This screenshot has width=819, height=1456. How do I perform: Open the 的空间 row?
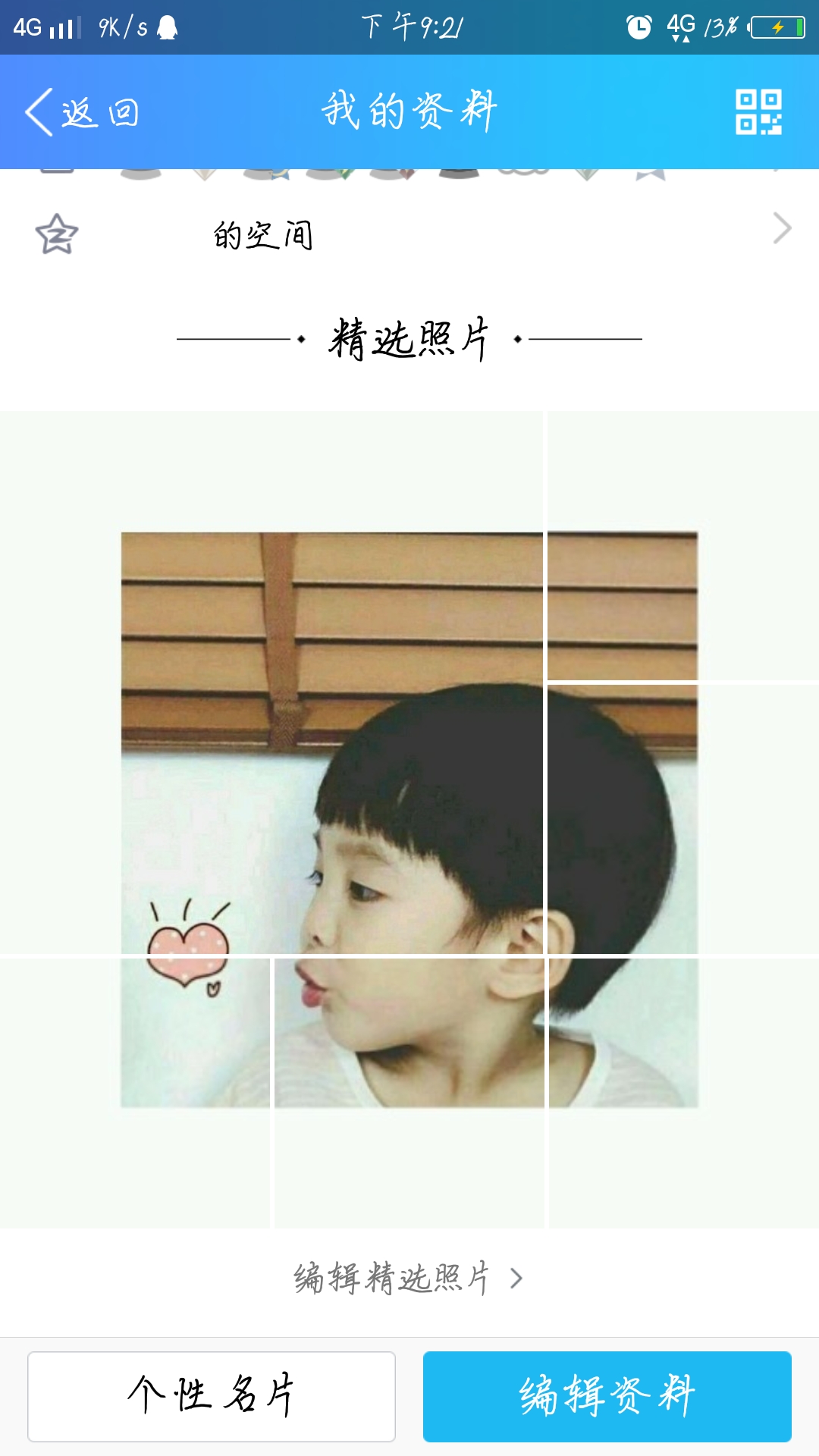point(409,234)
